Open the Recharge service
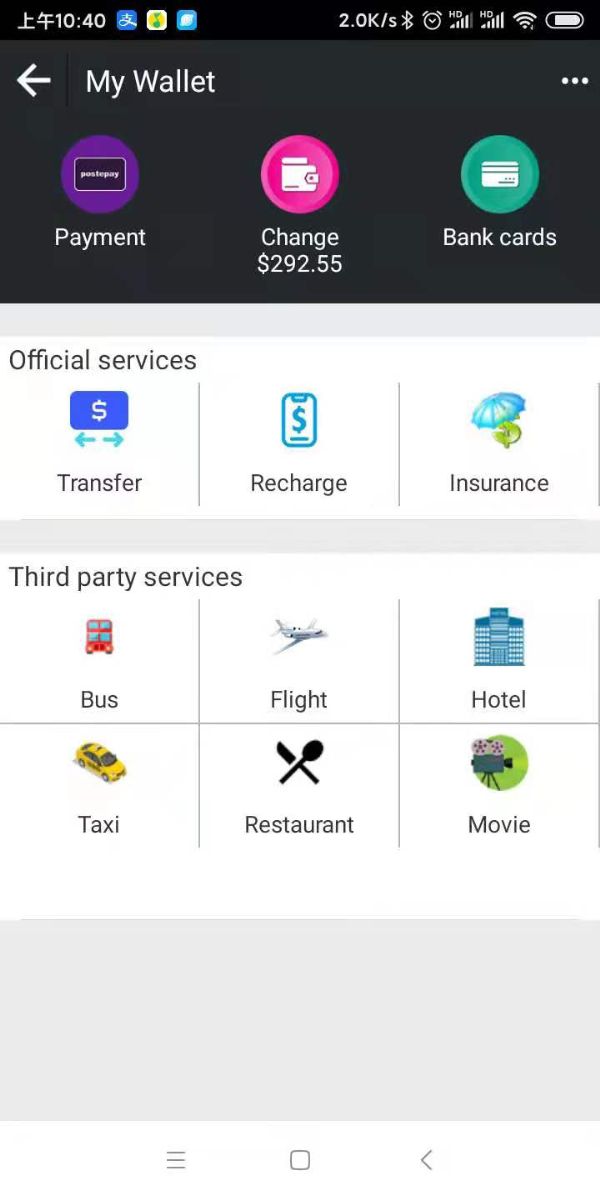Image resolution: width=600 pixels, height=1200 pixels. [299, 442]
